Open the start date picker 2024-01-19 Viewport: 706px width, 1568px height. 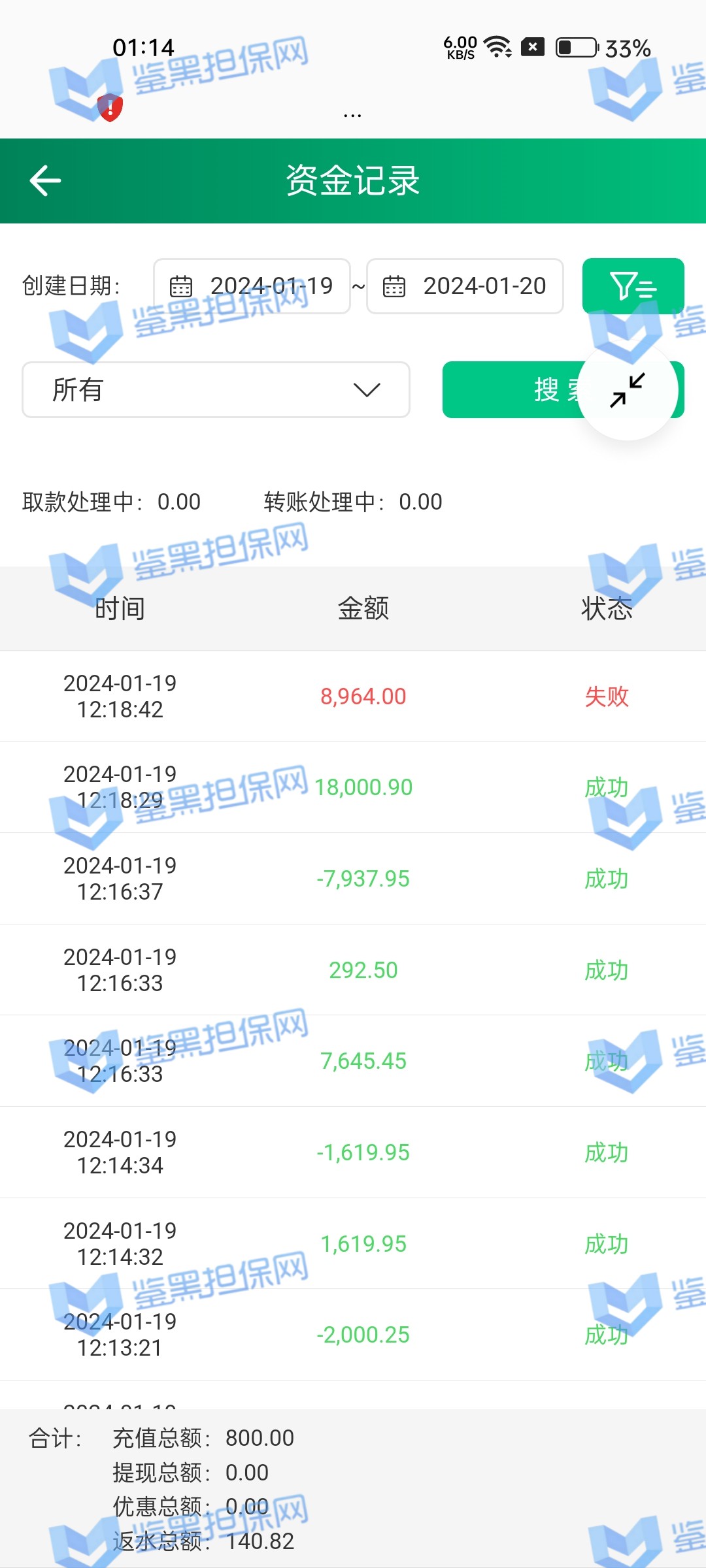click(x=252, y=286)
